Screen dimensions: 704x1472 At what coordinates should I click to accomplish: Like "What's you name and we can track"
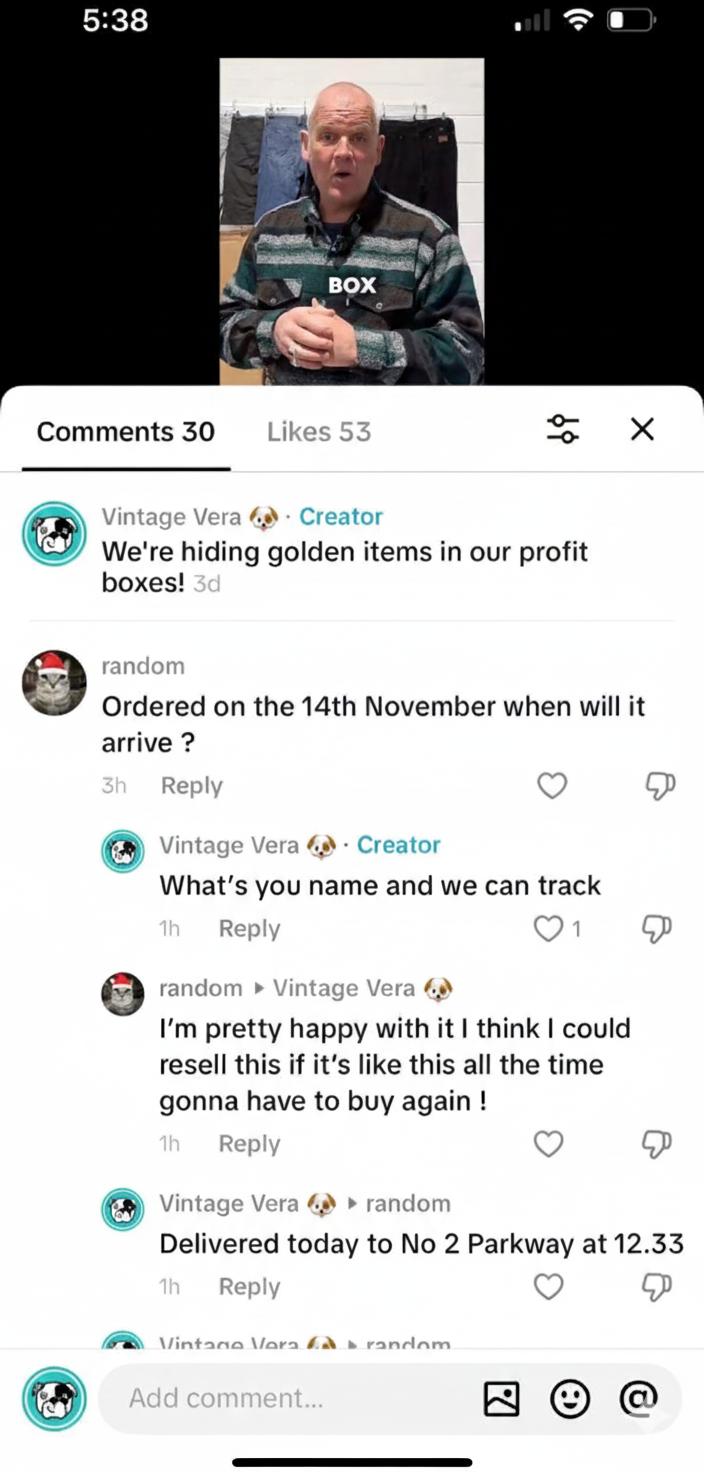pyautogui.click(x=548, y=929)
